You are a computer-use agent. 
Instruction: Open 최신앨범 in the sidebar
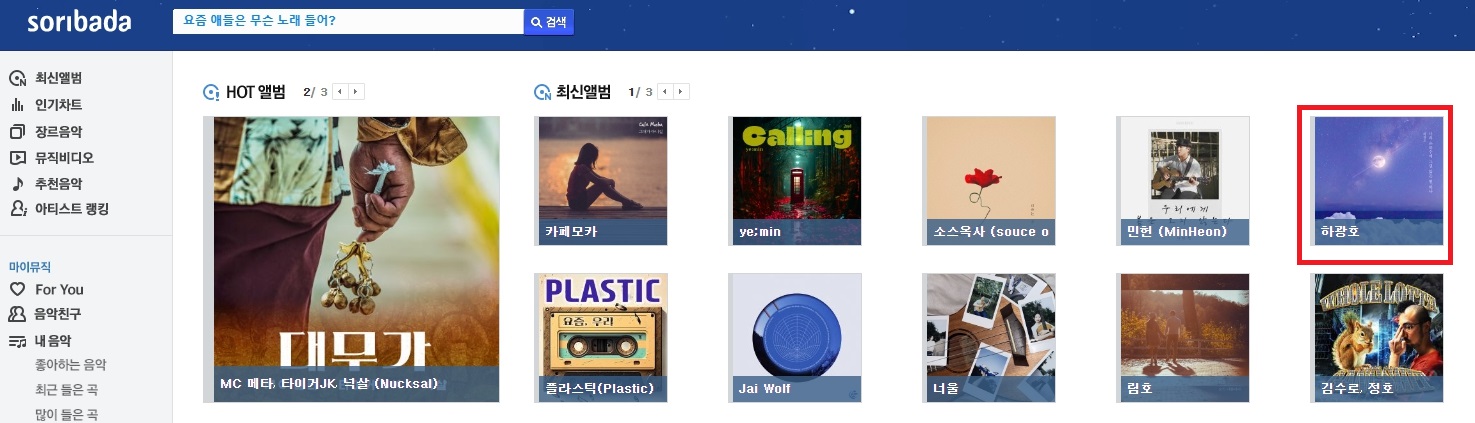coord(58,78)
